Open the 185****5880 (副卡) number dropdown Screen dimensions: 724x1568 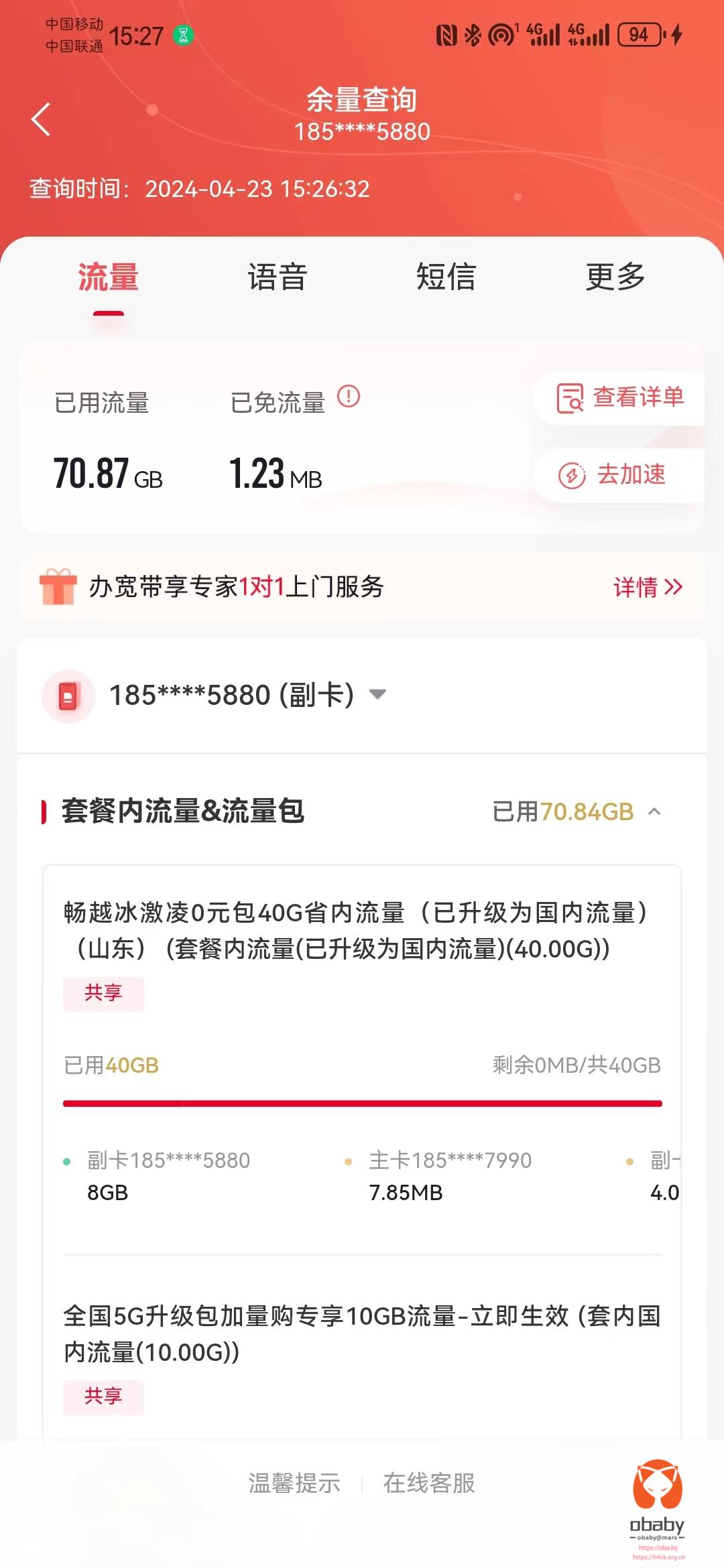[247, 695]
